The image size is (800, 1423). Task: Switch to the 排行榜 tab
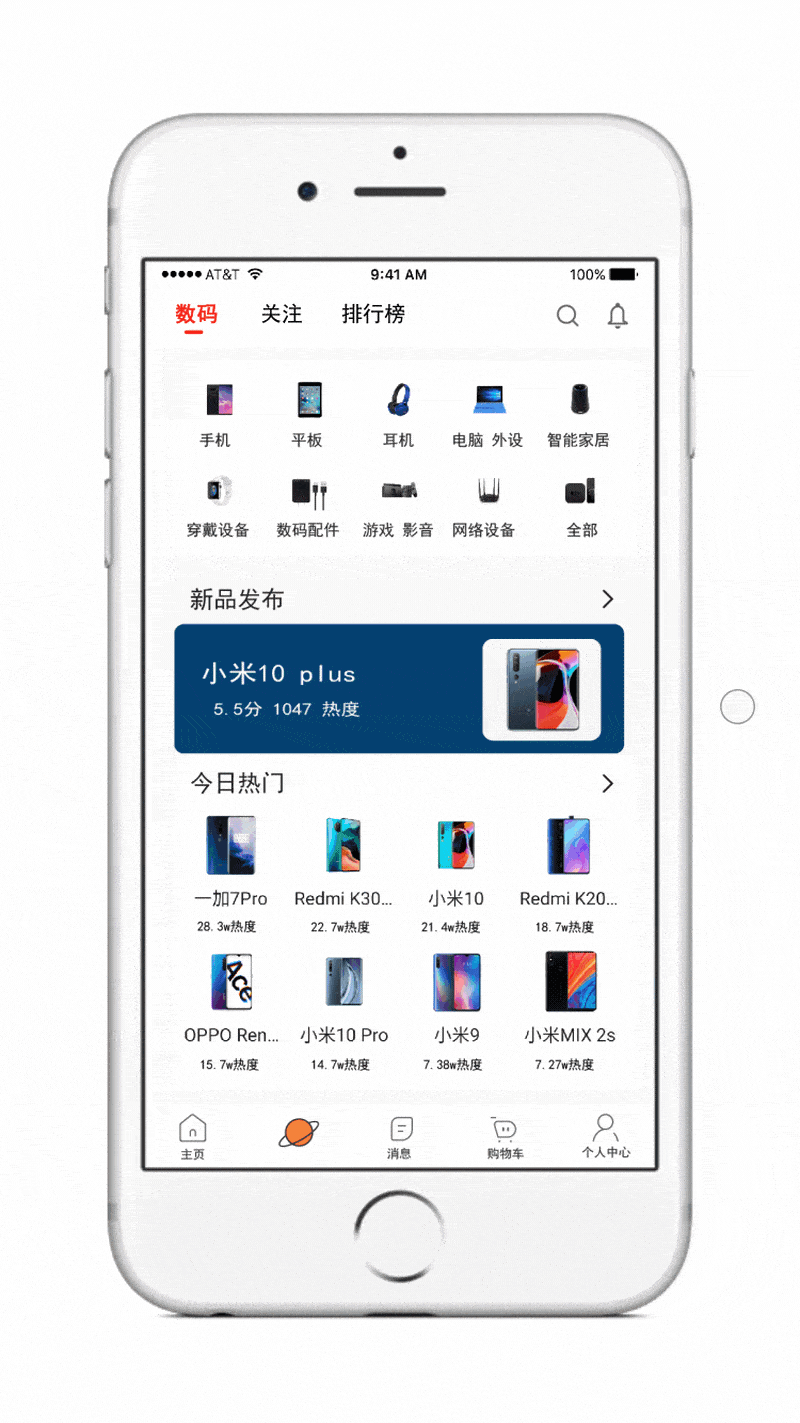[373, 314]
